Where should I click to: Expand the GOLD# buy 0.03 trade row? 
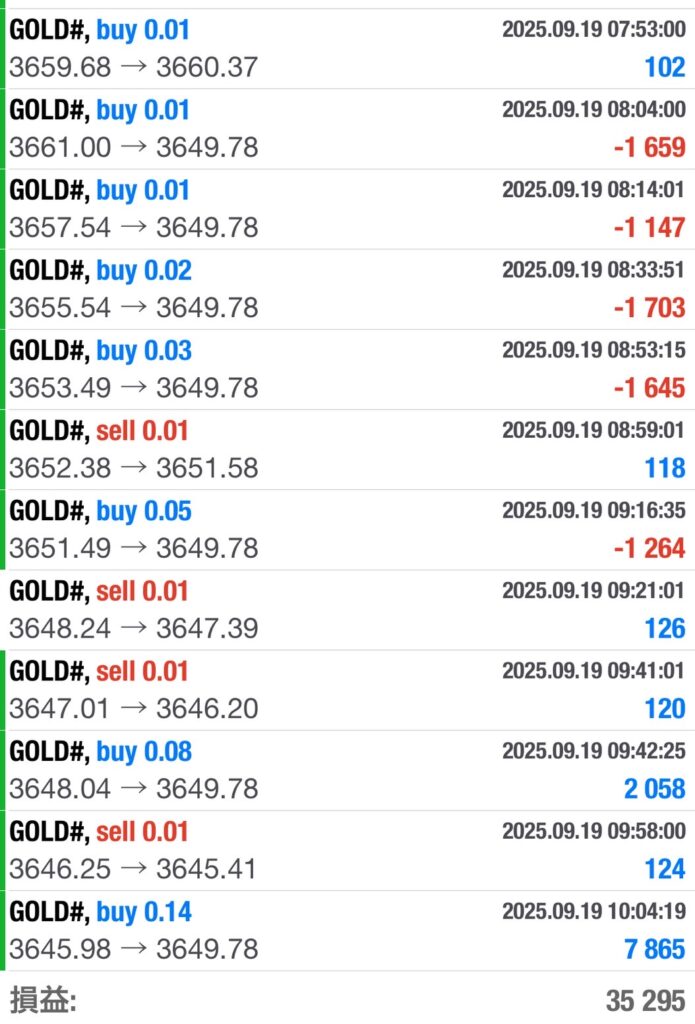point(347,369)
